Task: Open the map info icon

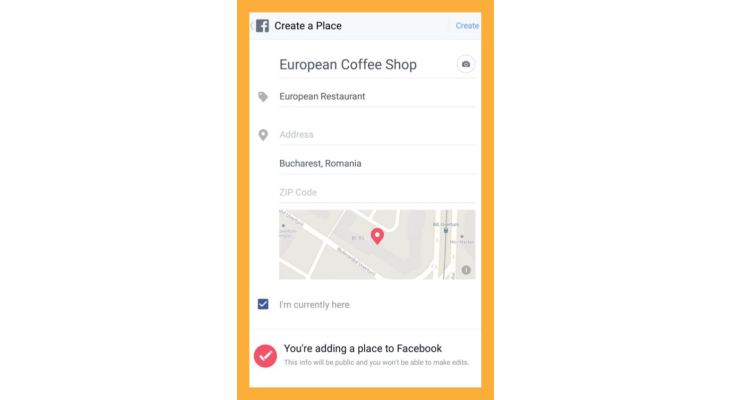Action: pos(466,271)
